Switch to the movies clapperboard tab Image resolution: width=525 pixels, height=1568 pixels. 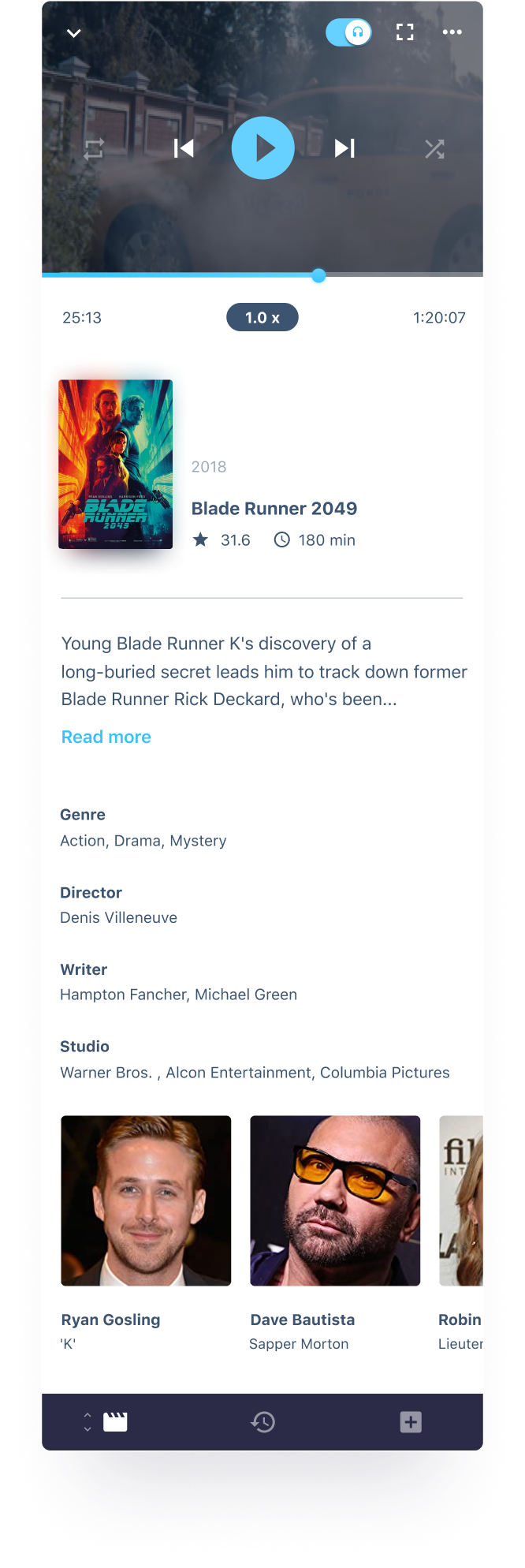(x=115, y=1422)
